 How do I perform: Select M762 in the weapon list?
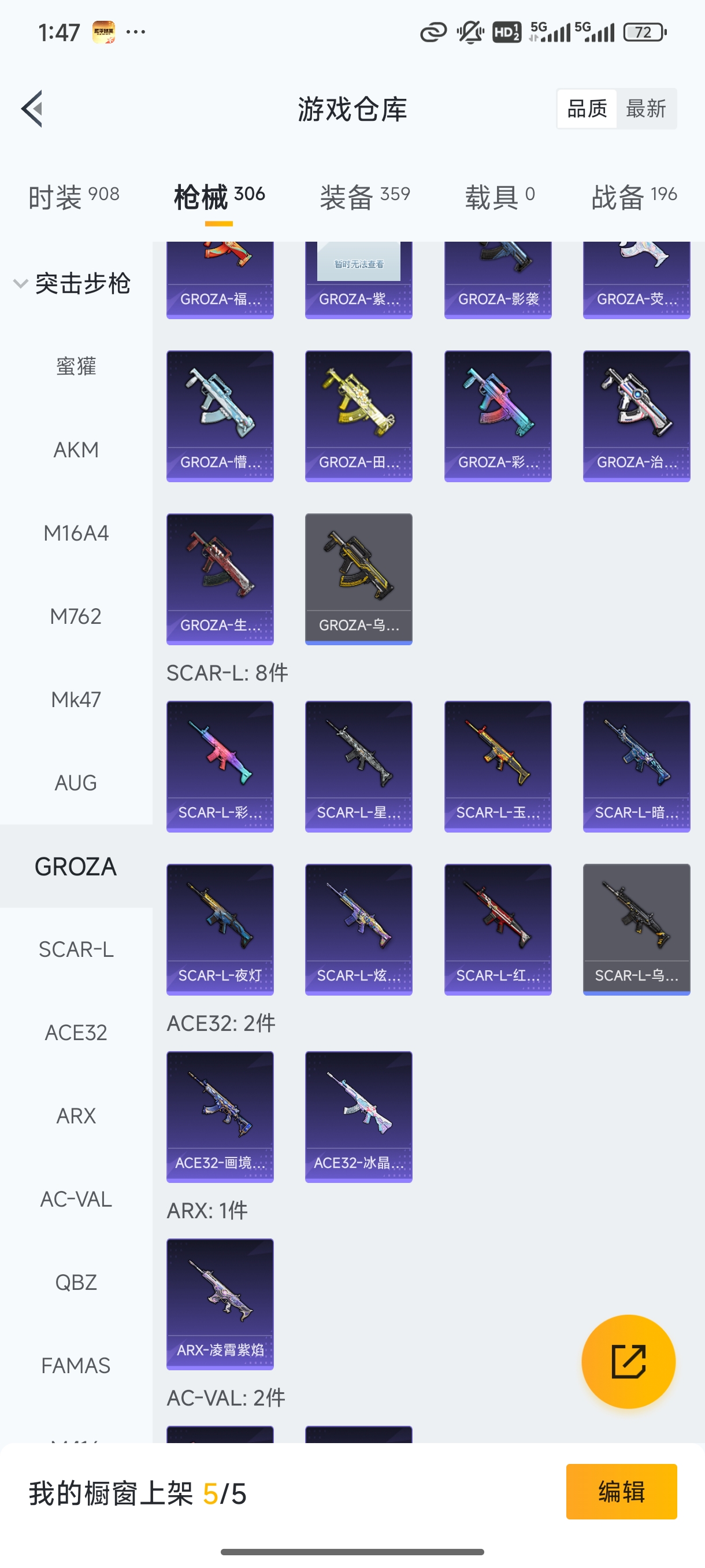coord(76,616)
